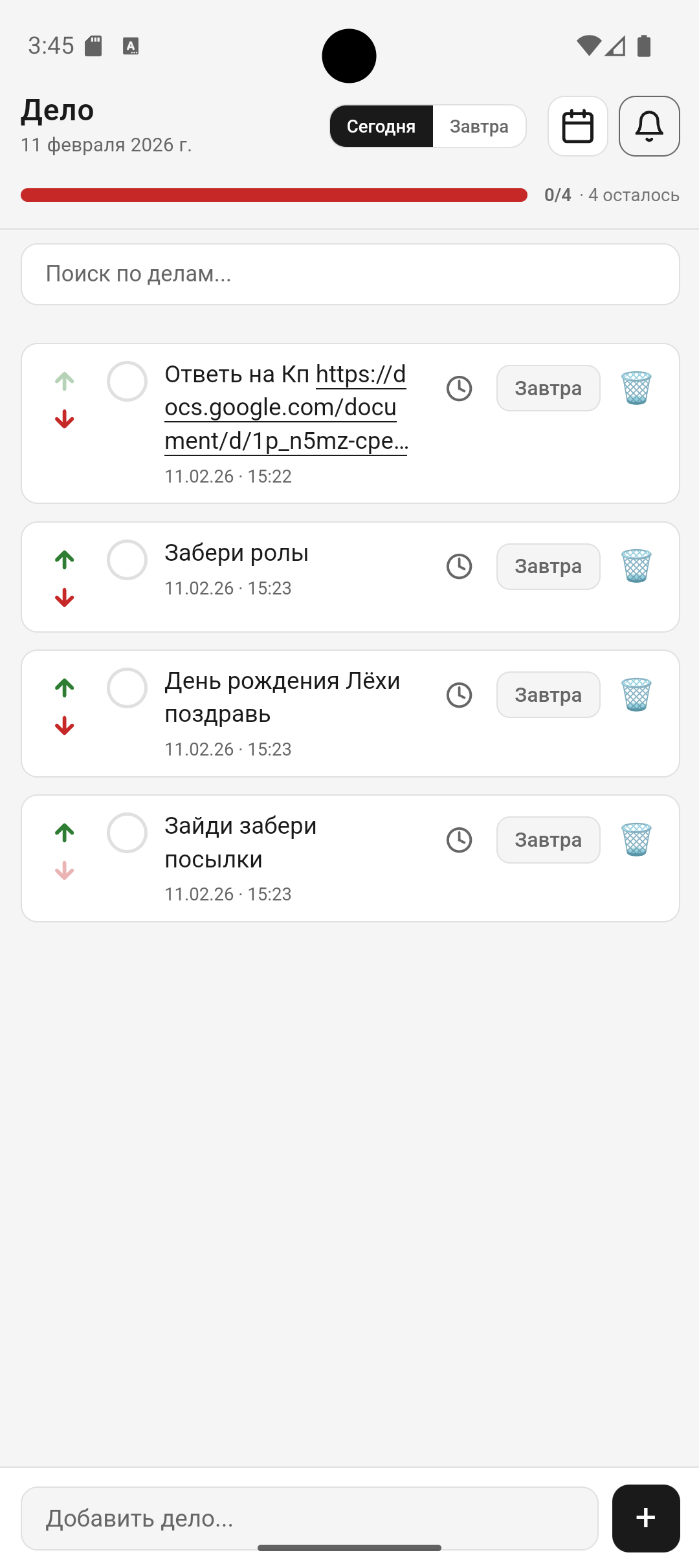699x1568 pixels.
Task: Select the 'Сегодня' tab
Action: click(382, 126)
